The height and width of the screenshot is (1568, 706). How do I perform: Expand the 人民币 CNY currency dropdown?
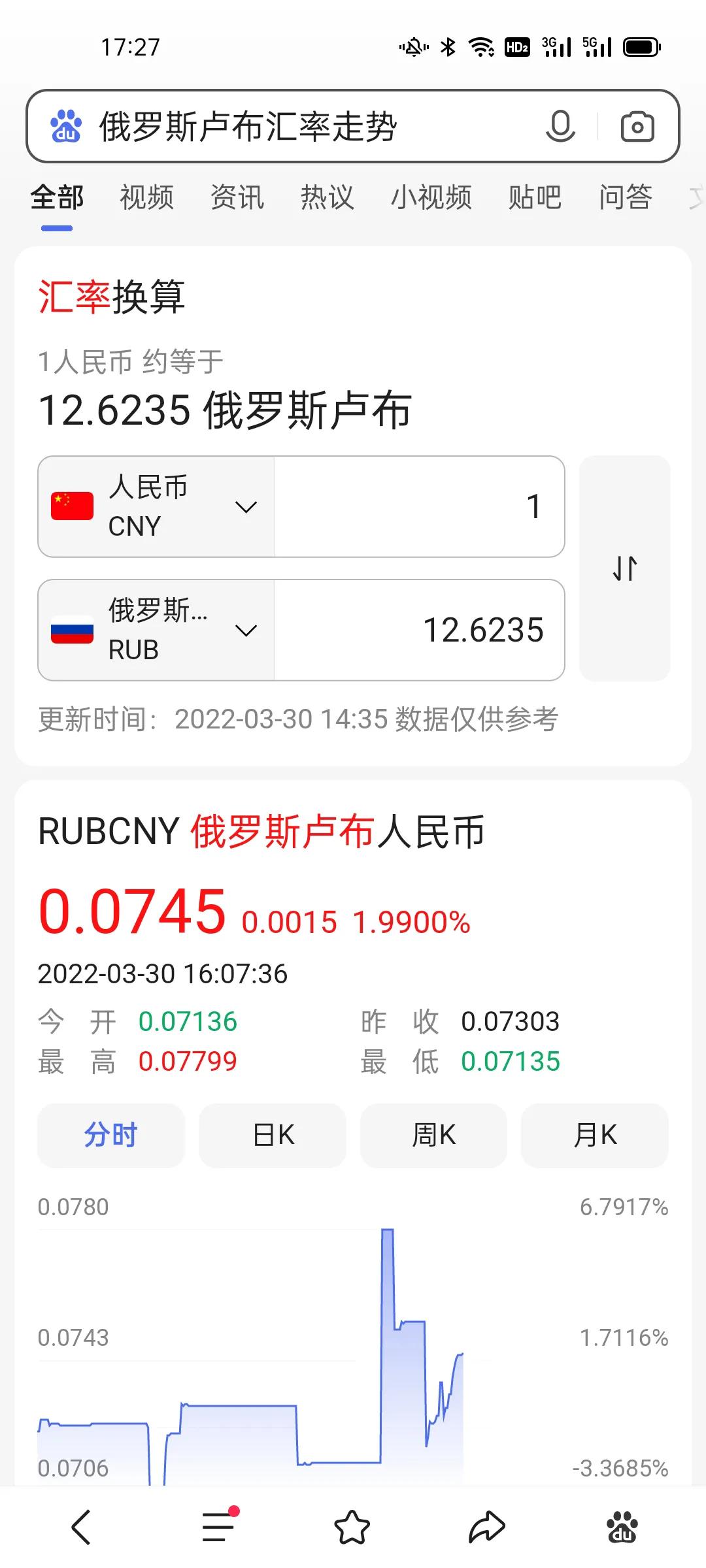(x=156, y=506)
